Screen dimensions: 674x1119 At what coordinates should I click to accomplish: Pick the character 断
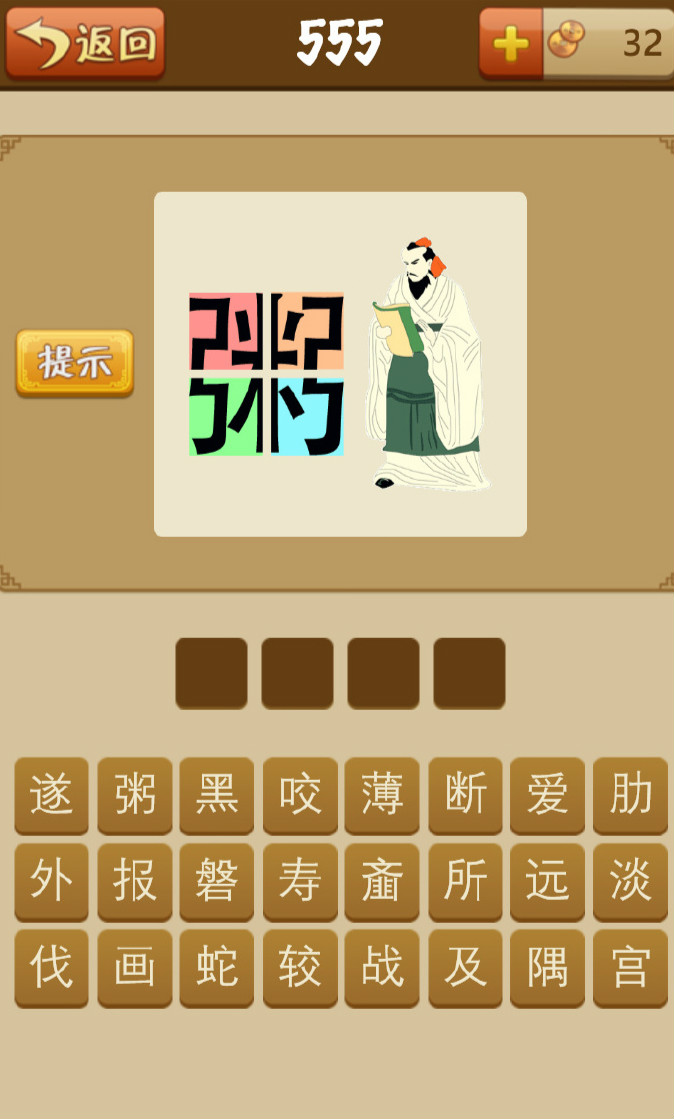tap(465, 795)
